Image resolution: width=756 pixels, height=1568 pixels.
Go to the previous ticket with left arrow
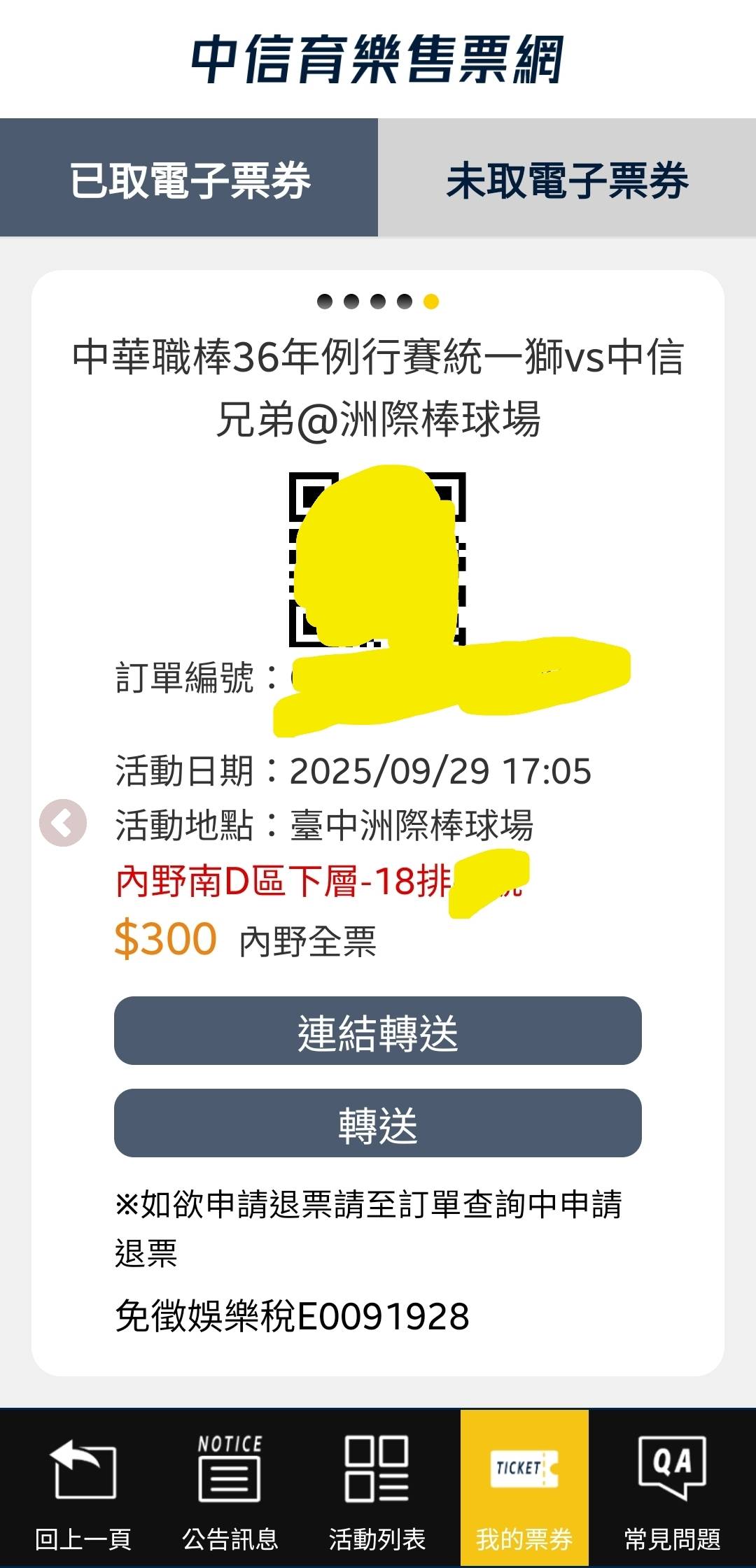pos(63,823)
